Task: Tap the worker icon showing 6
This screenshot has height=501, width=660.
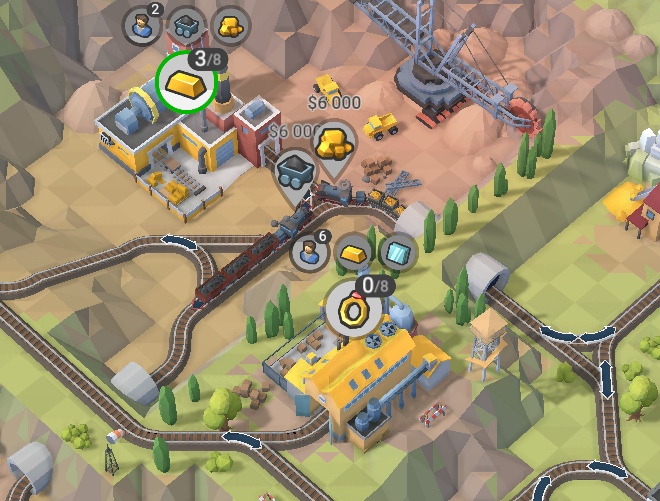Action: pos(309,252)
